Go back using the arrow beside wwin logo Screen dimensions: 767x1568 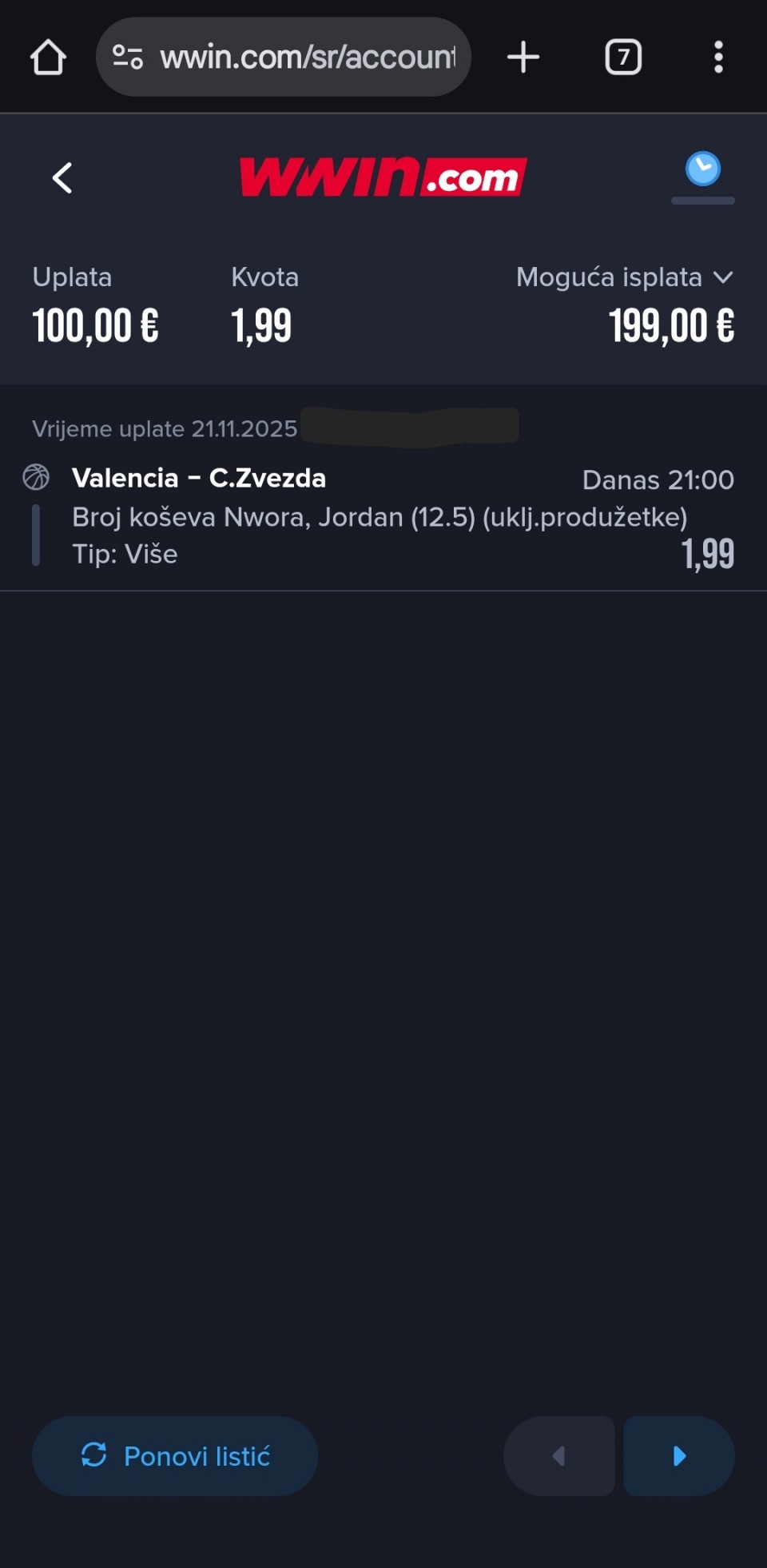pos(62,177)
